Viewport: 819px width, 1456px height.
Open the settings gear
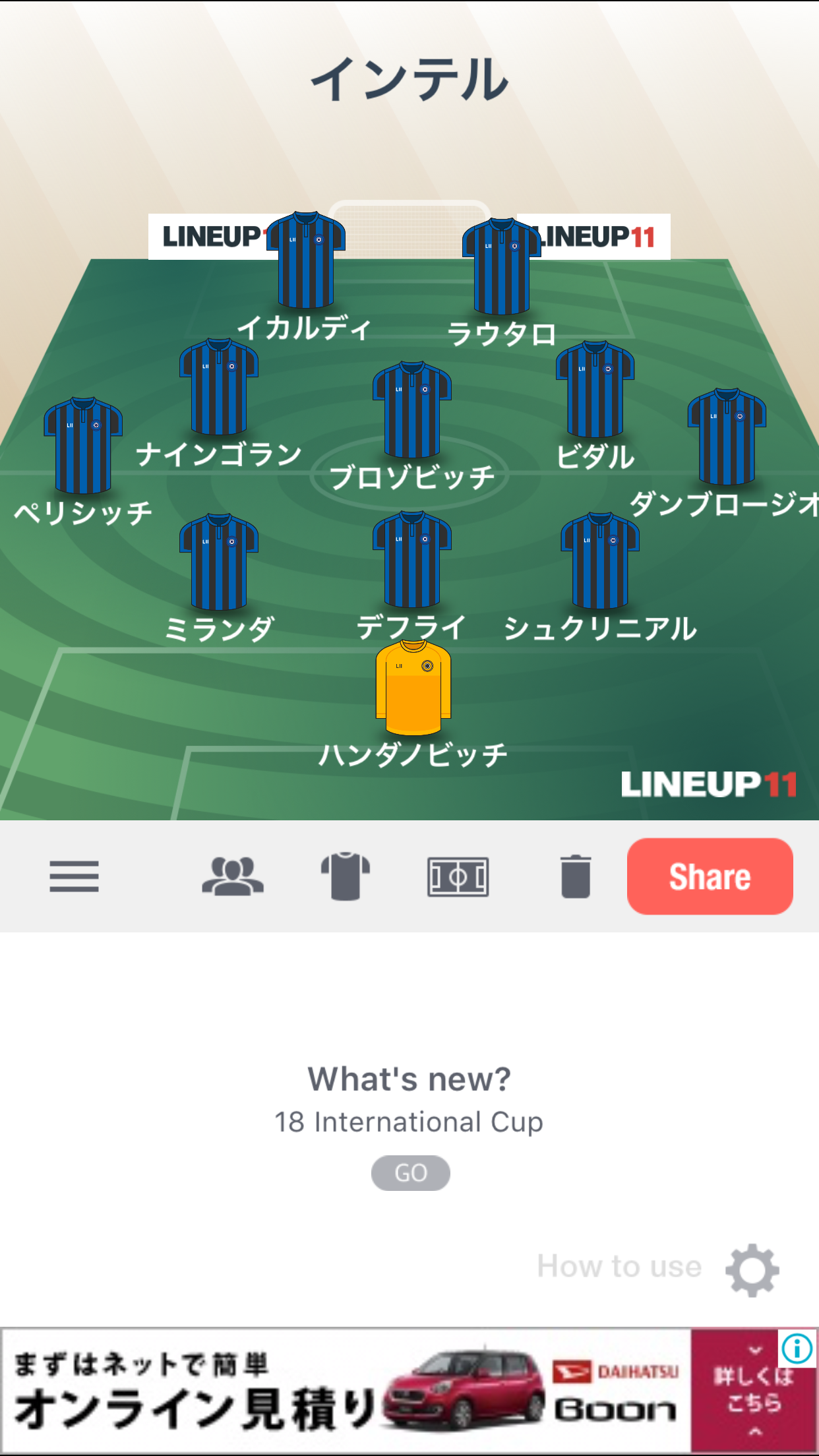click(752, 1270)
